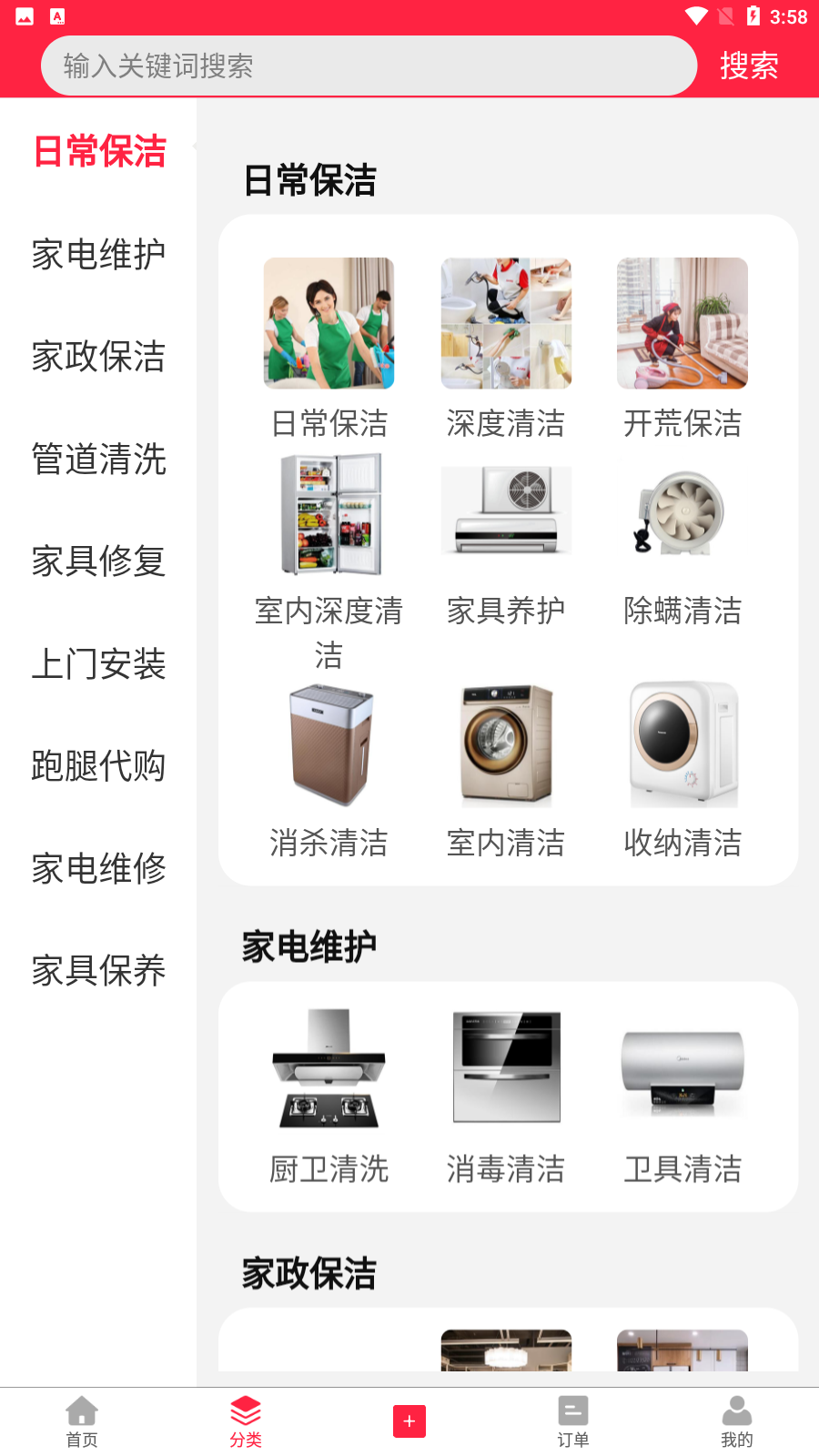The height and width of the screenshot is (1456, 819).
Task: Select 家电维修 category
Action: 98,868
